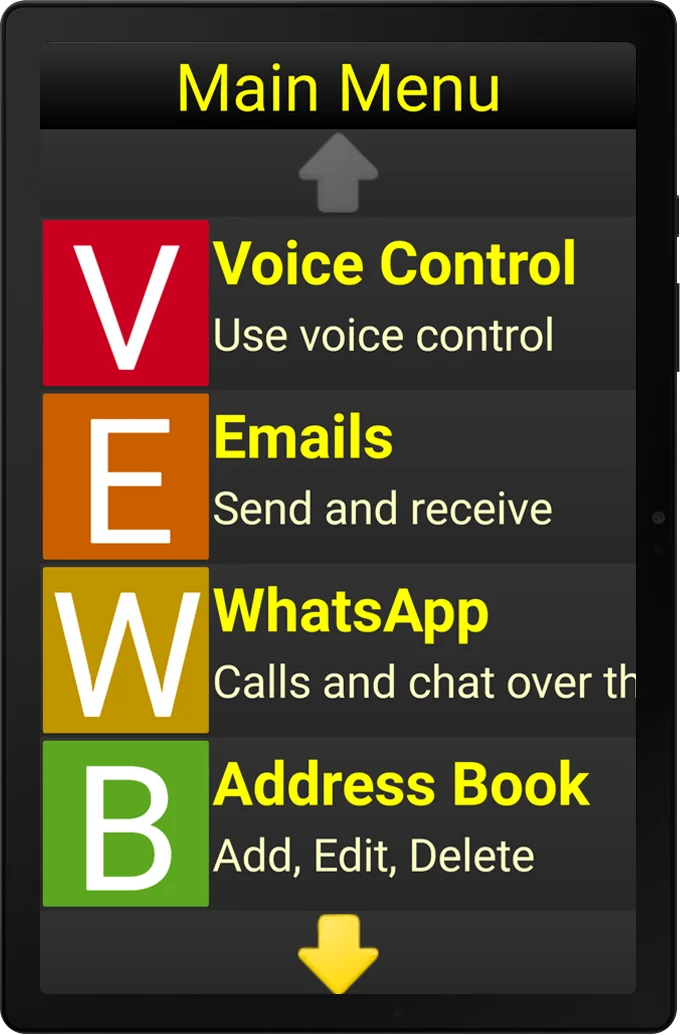This screenshot has height=1035, width=680.
Task: Open the Emails menu item
Action: pyautogui.click(x=338, y=476)
